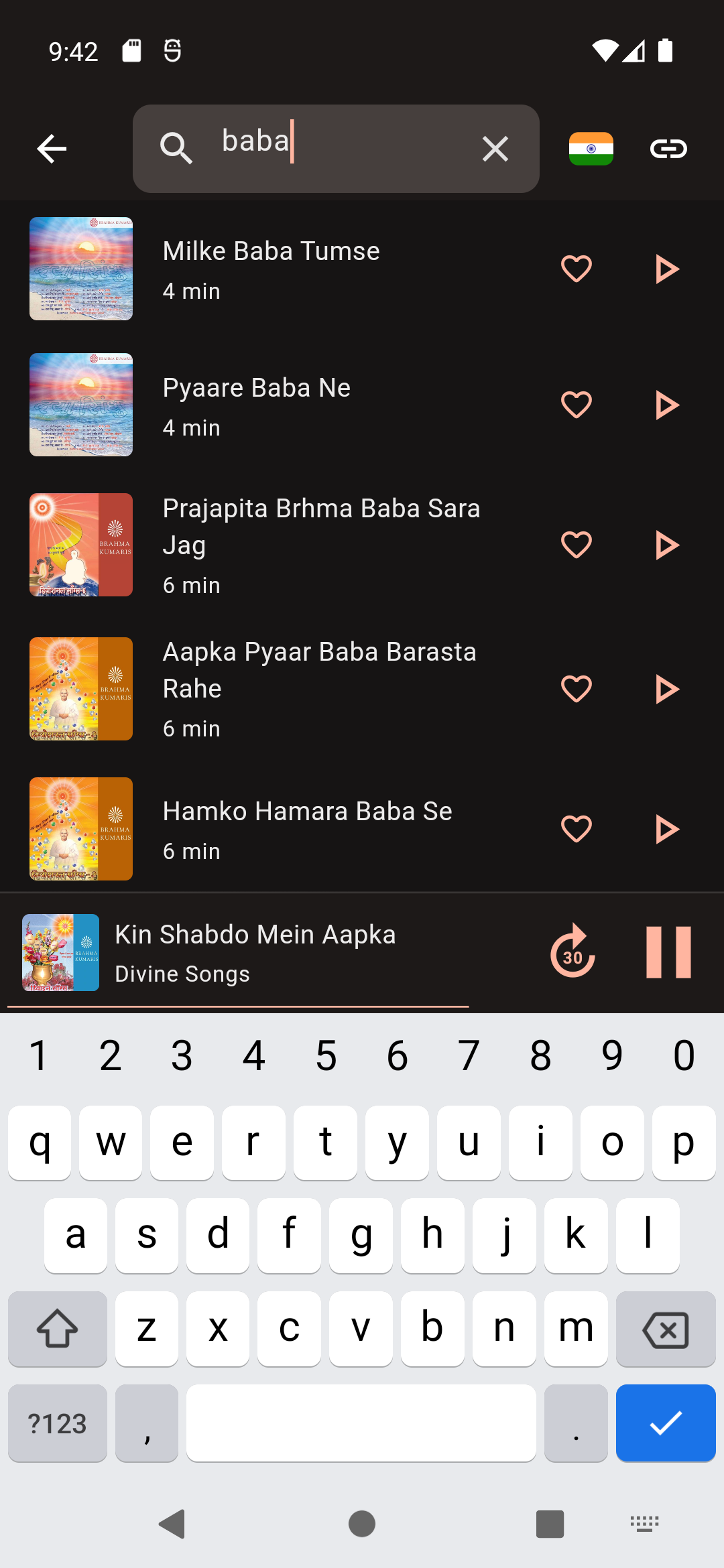
Task: Start playing Prajapita Brhma Baba Sara Jag
Action: tap(666, 545)
